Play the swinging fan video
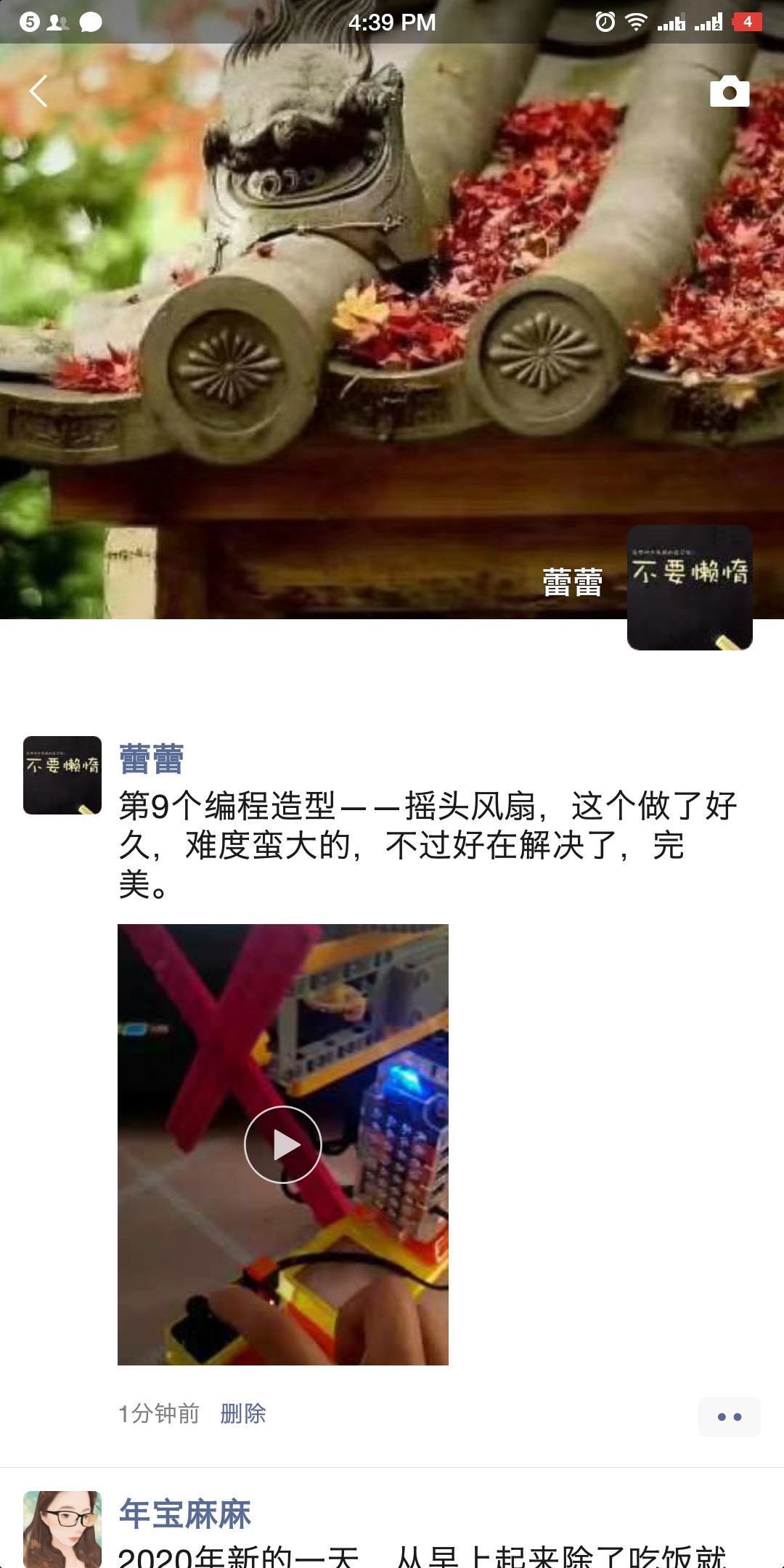This screenshot has width=784, height=1568. 282,1145
